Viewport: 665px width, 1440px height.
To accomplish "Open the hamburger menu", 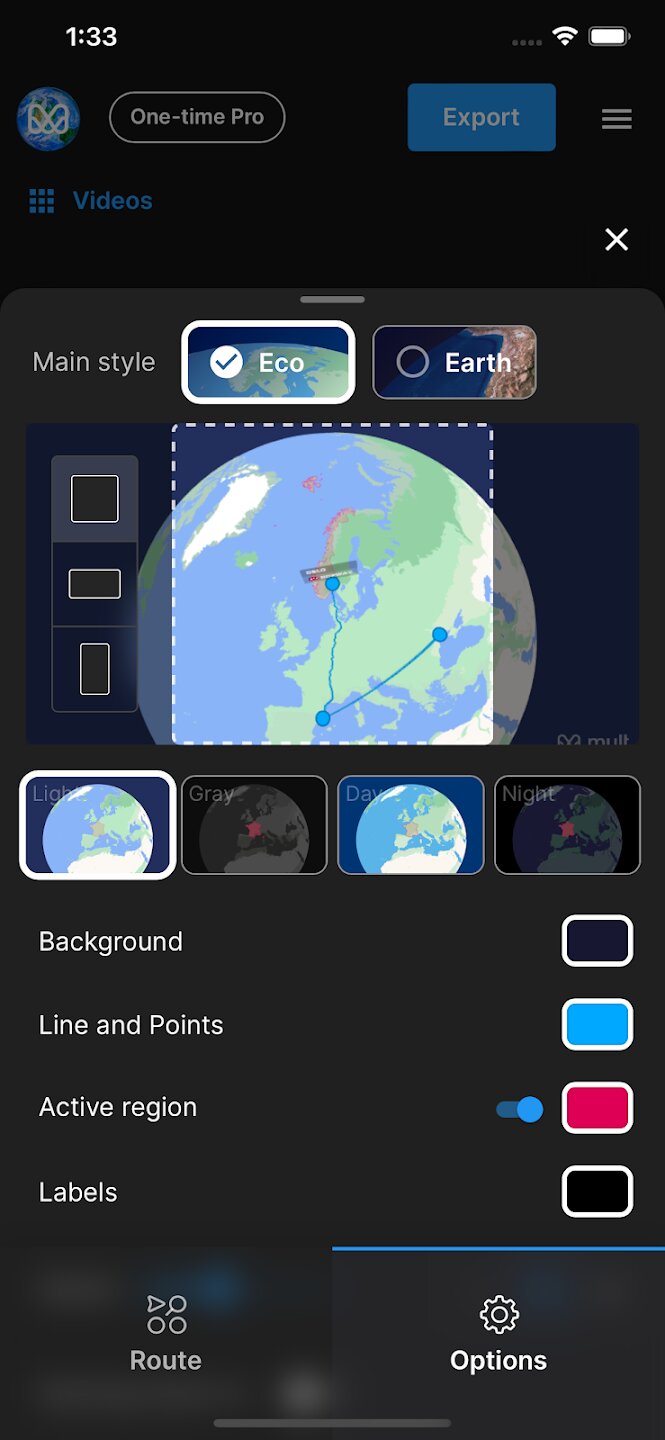I will (616, 119).
